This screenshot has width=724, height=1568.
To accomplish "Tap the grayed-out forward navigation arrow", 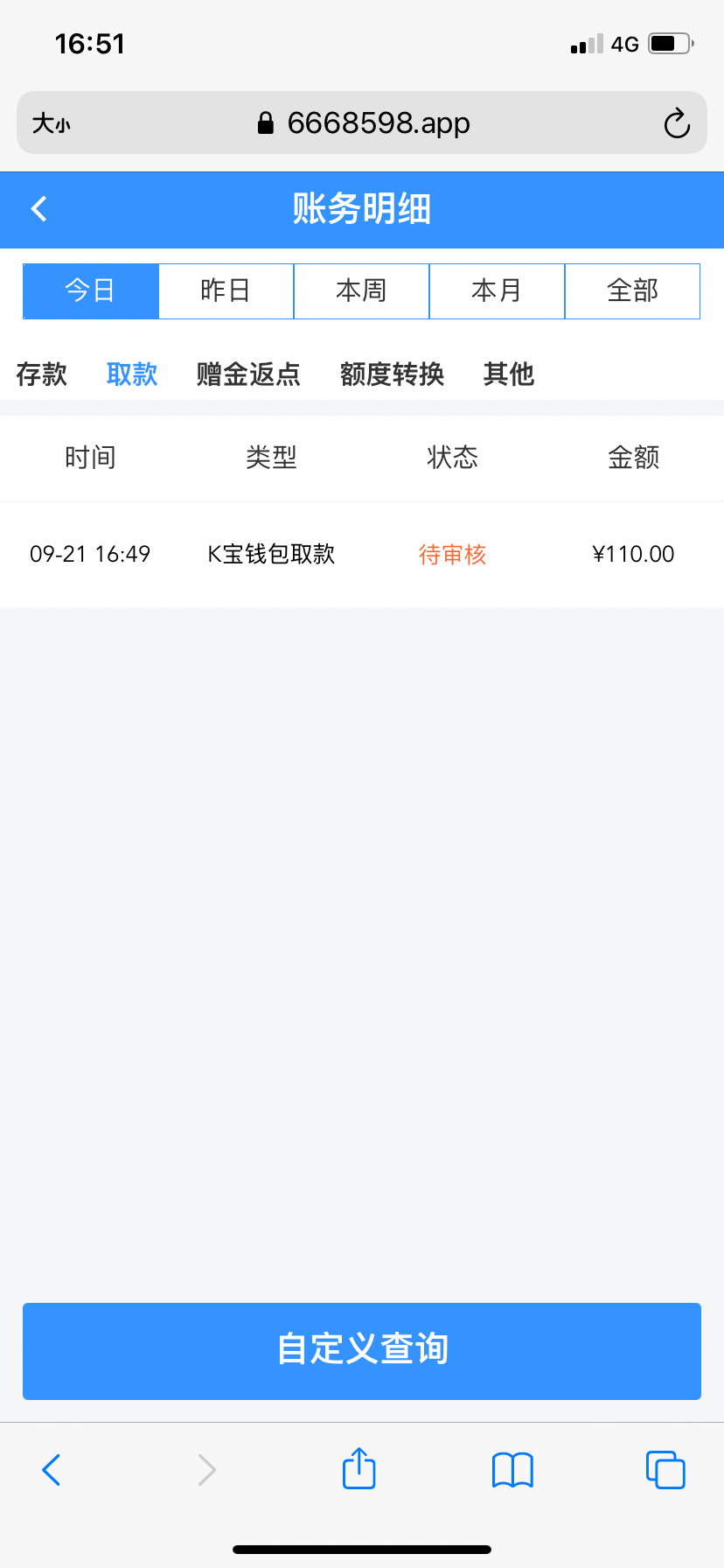I will pos(205,1469).
